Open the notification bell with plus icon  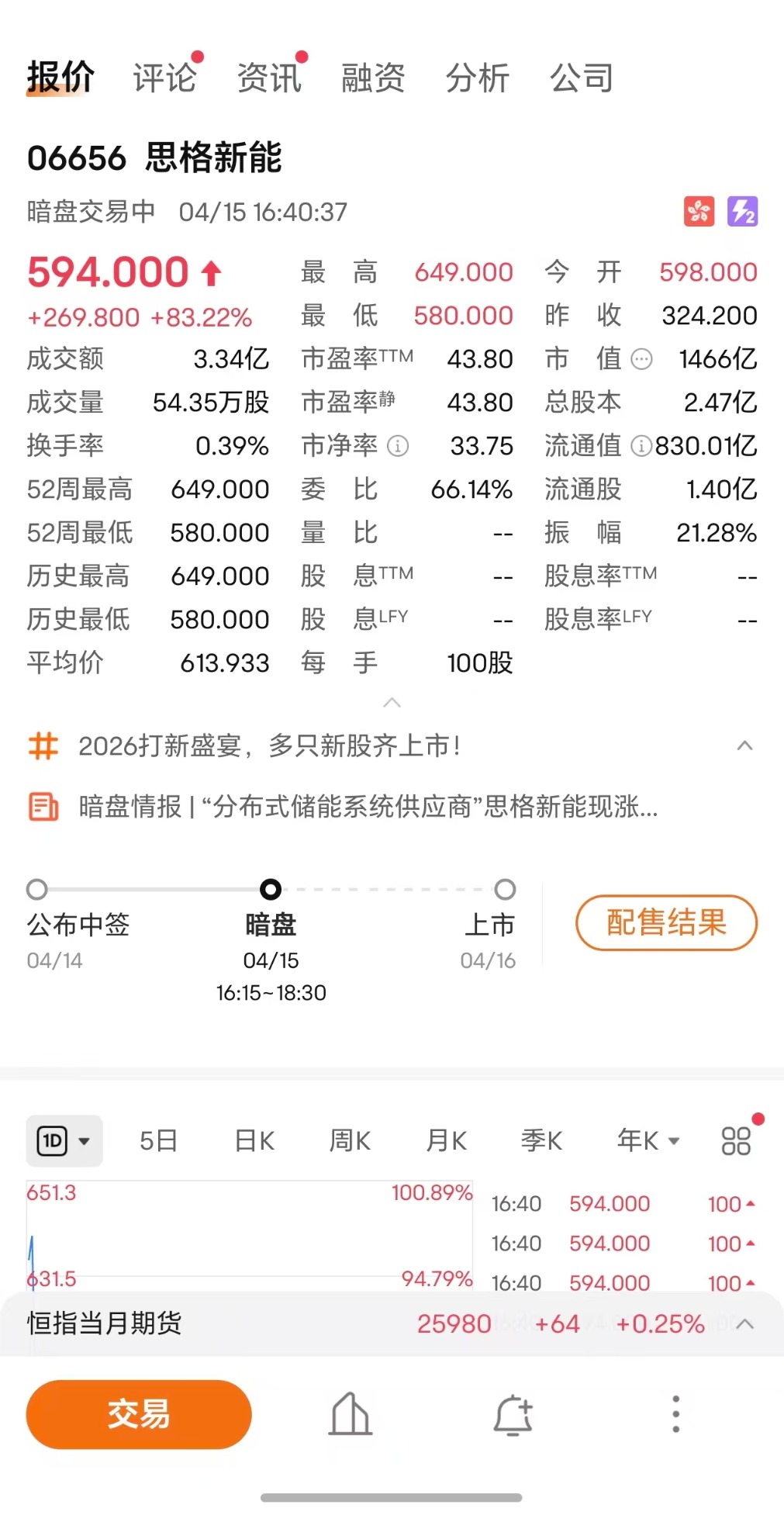tap(514, 1413)
